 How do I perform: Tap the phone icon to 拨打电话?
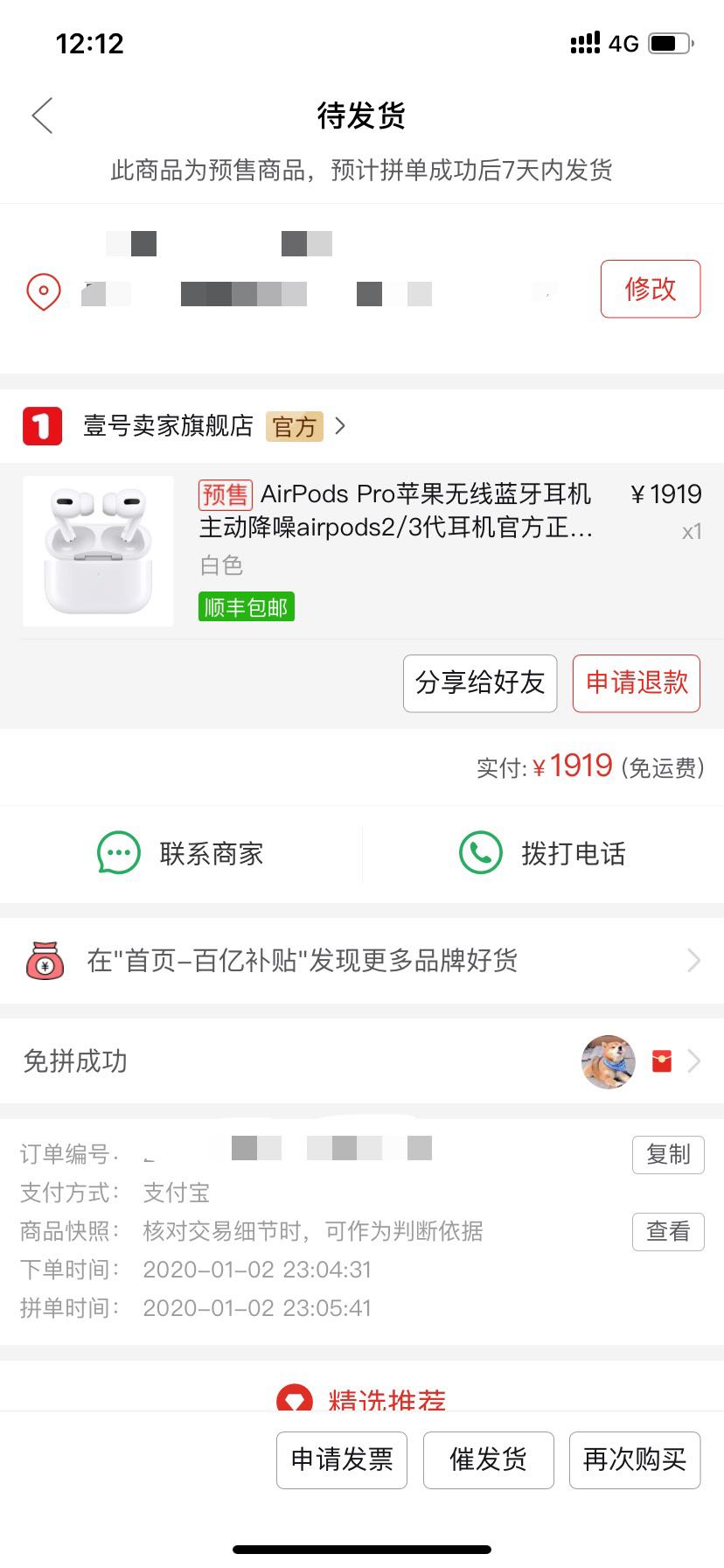pyautogui.click(x=479, y=851)
